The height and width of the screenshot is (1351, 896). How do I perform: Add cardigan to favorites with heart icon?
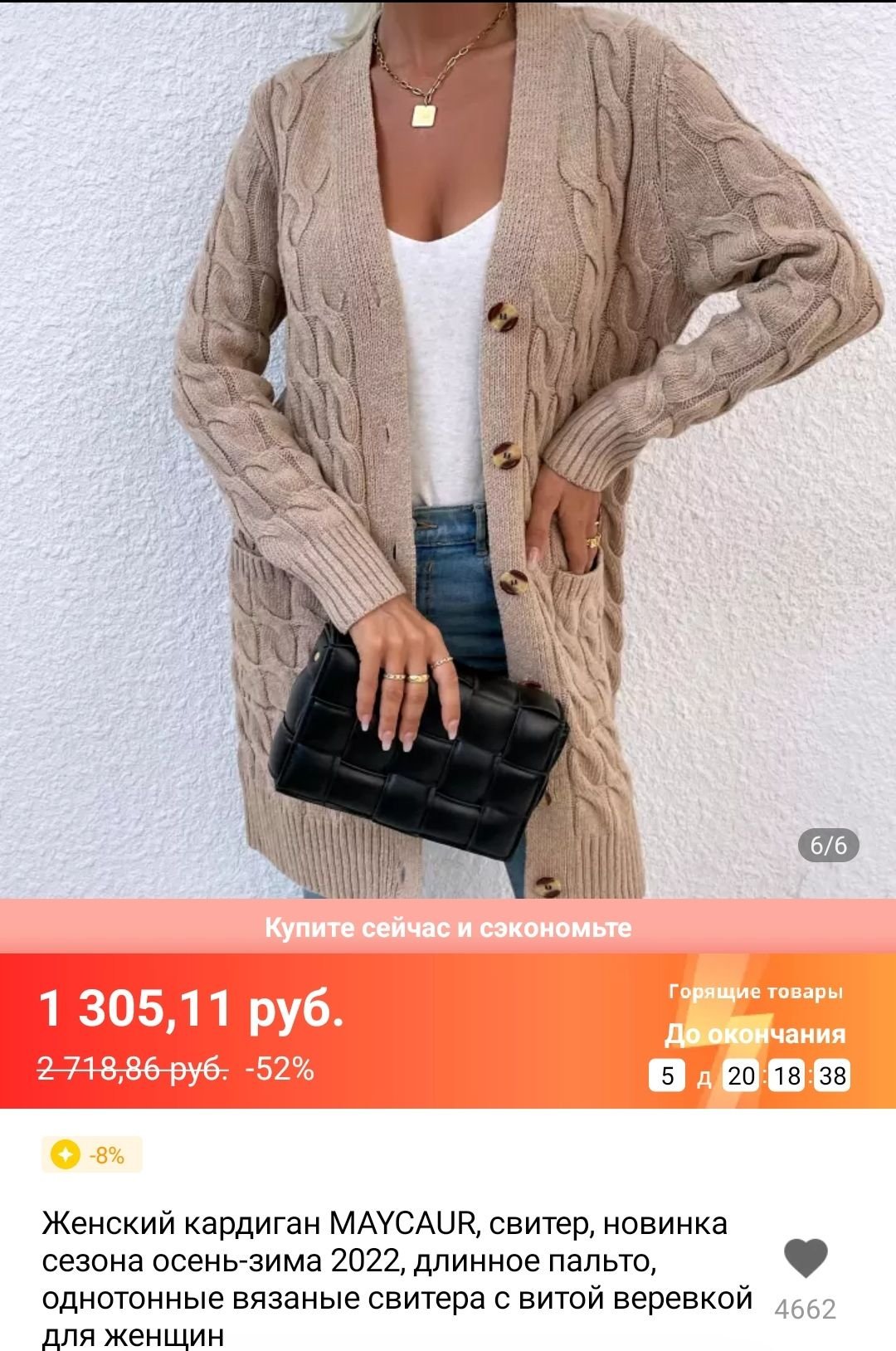pos(806,1258)
